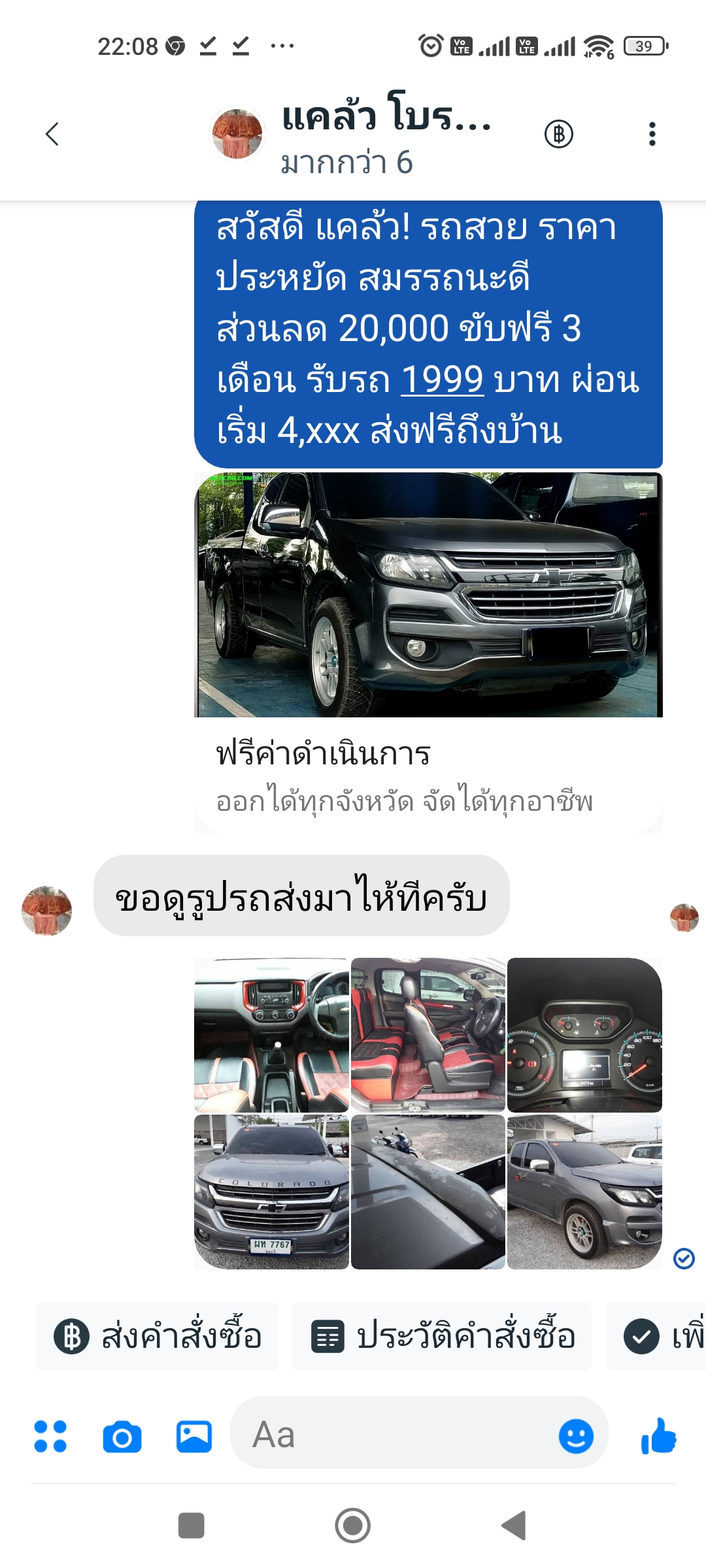Screen dimensions: 706x1568
Task: Open ประวัติคำสั่งซื้อ order history
Action: pos(442,1336)
